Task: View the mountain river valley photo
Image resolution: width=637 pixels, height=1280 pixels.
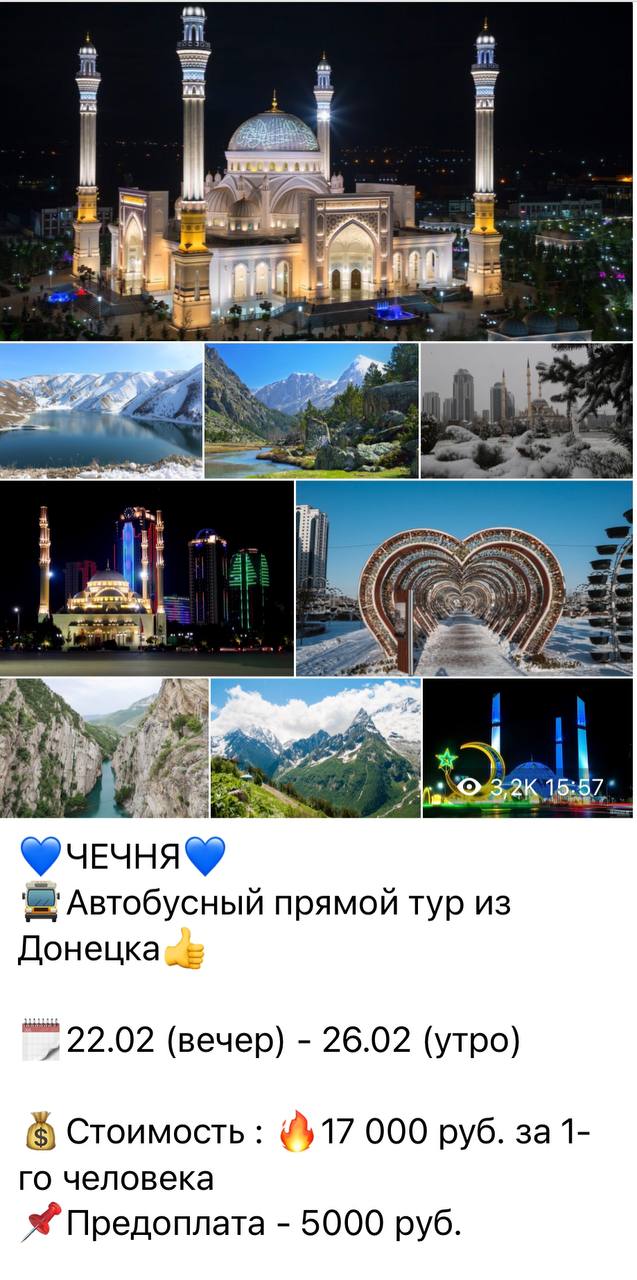Action: (311, 411)
